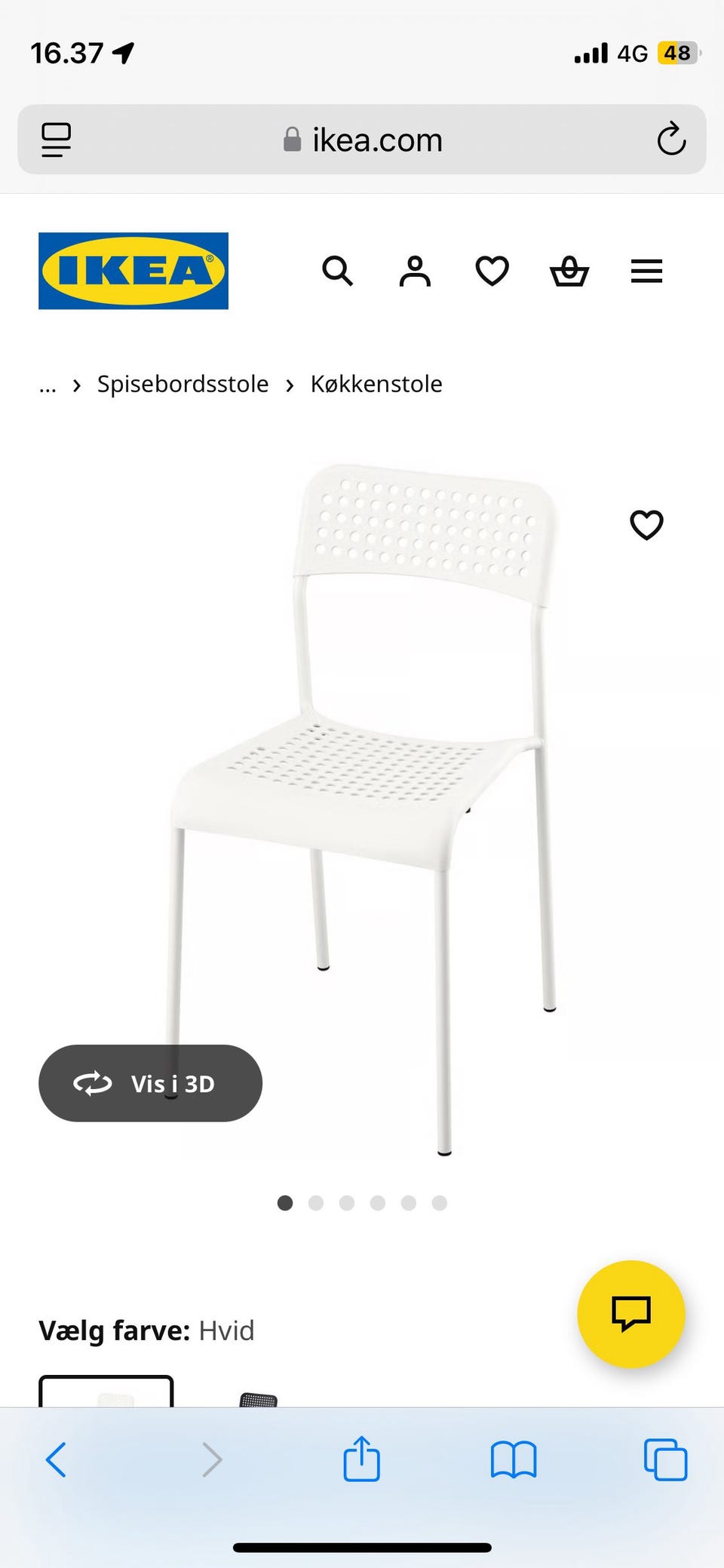
Task: Open the yellow chat bubble button
Action: (630, 1313)
